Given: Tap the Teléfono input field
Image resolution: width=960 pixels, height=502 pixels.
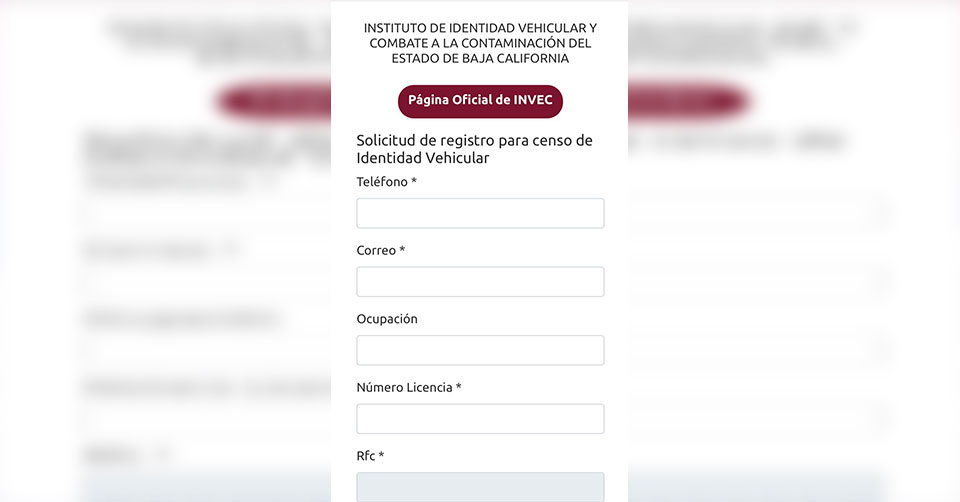Looking at the screenshot, I should coord(480,213).
